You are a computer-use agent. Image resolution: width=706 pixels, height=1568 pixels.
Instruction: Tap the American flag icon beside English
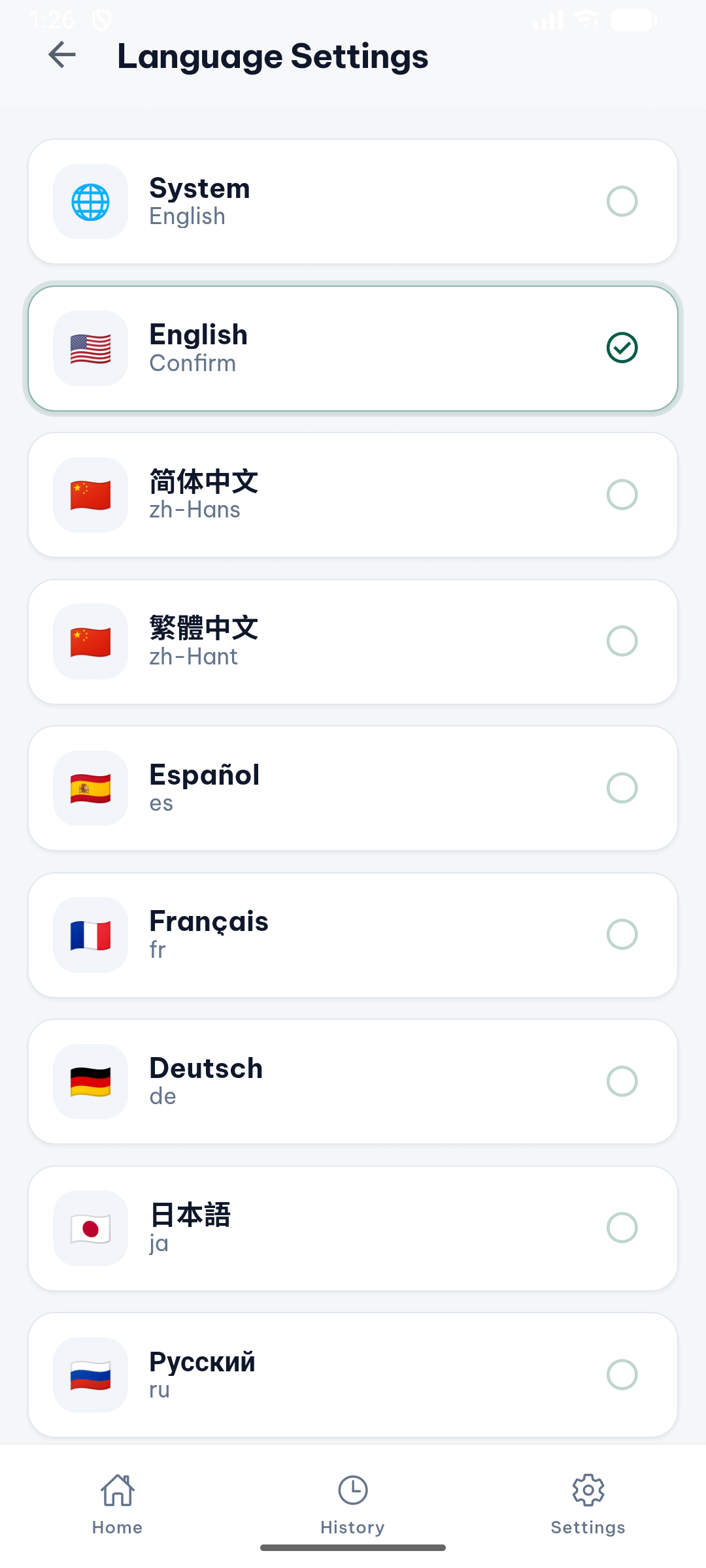tap(90, 348)
